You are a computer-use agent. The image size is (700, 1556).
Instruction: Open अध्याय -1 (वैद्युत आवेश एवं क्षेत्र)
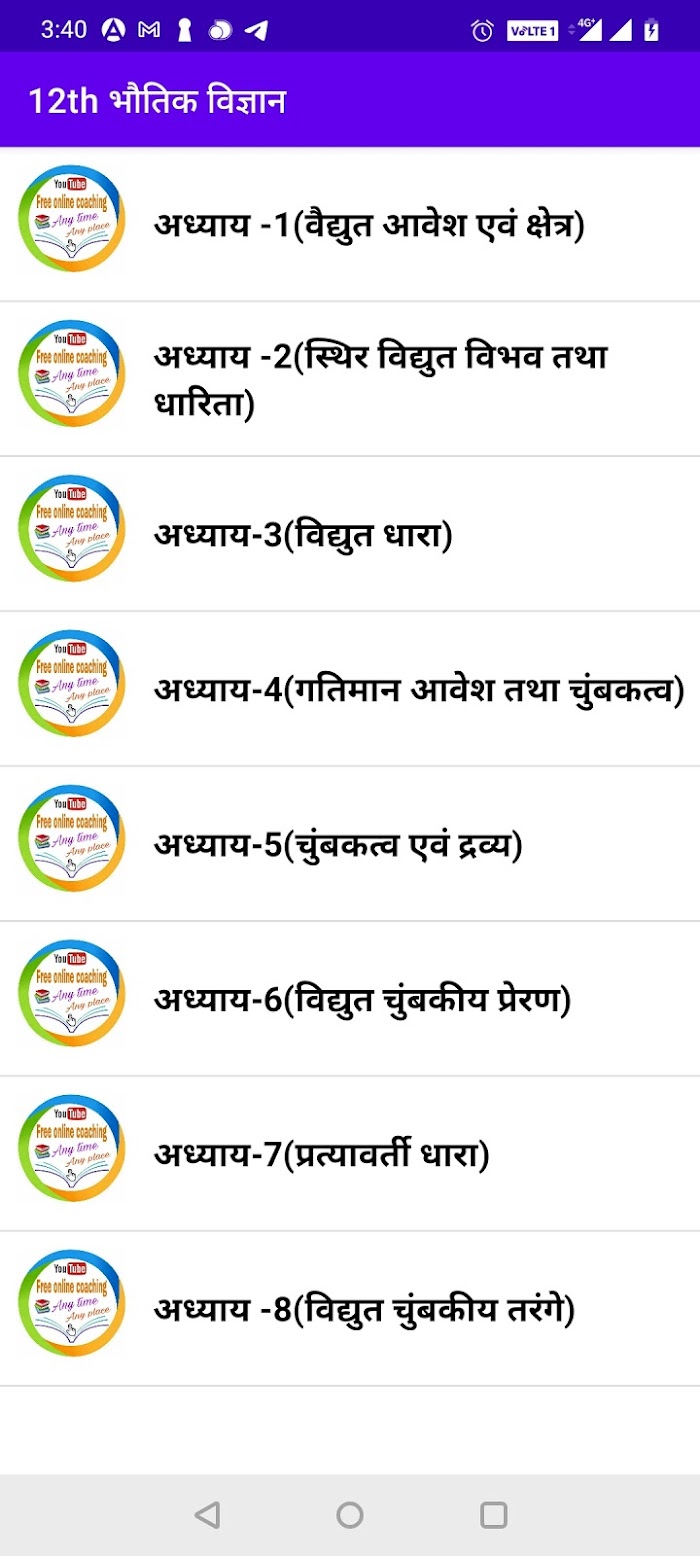tap(350, 224)
